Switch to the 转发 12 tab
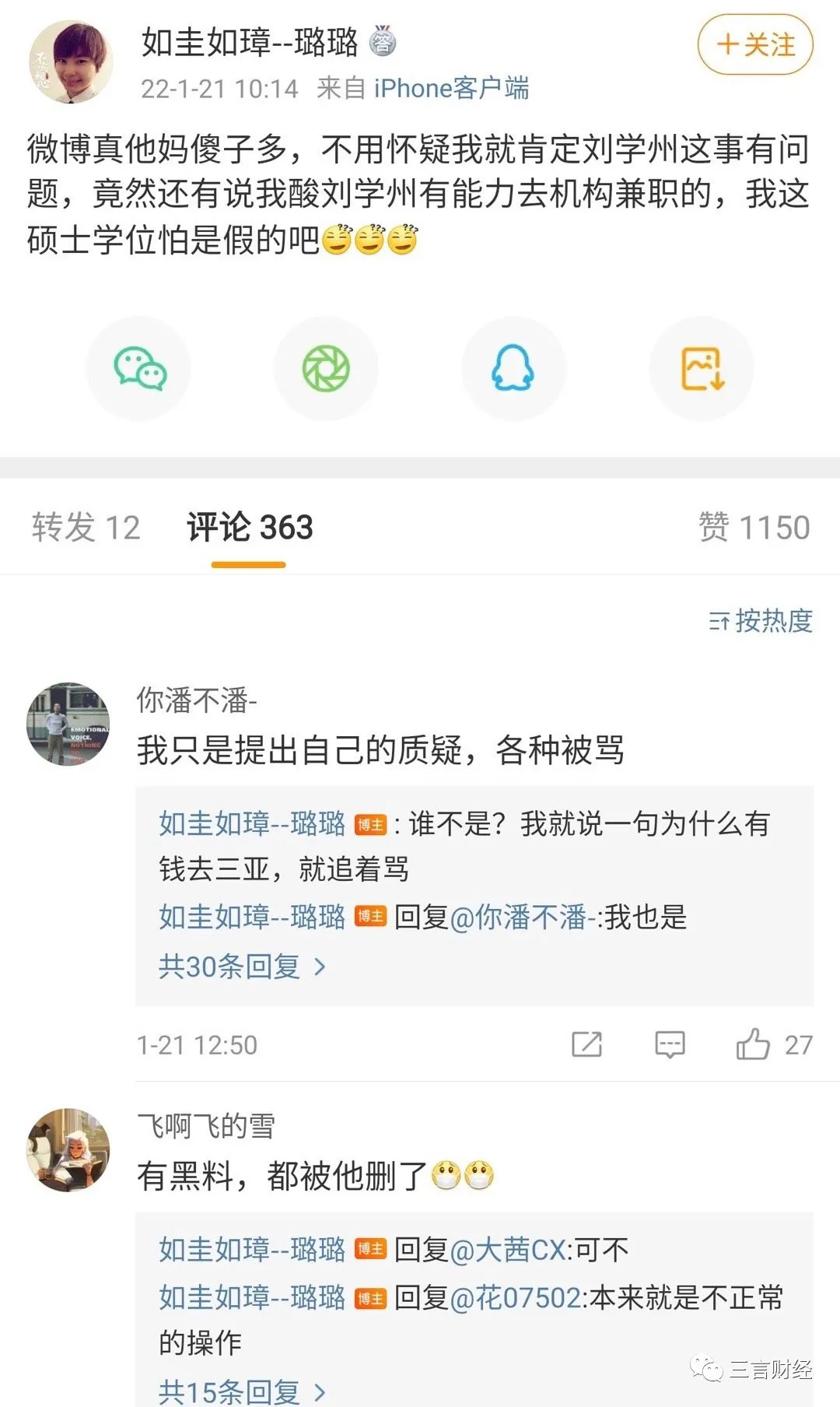This screenshot has width=840, height=1407. pos(86,527)
